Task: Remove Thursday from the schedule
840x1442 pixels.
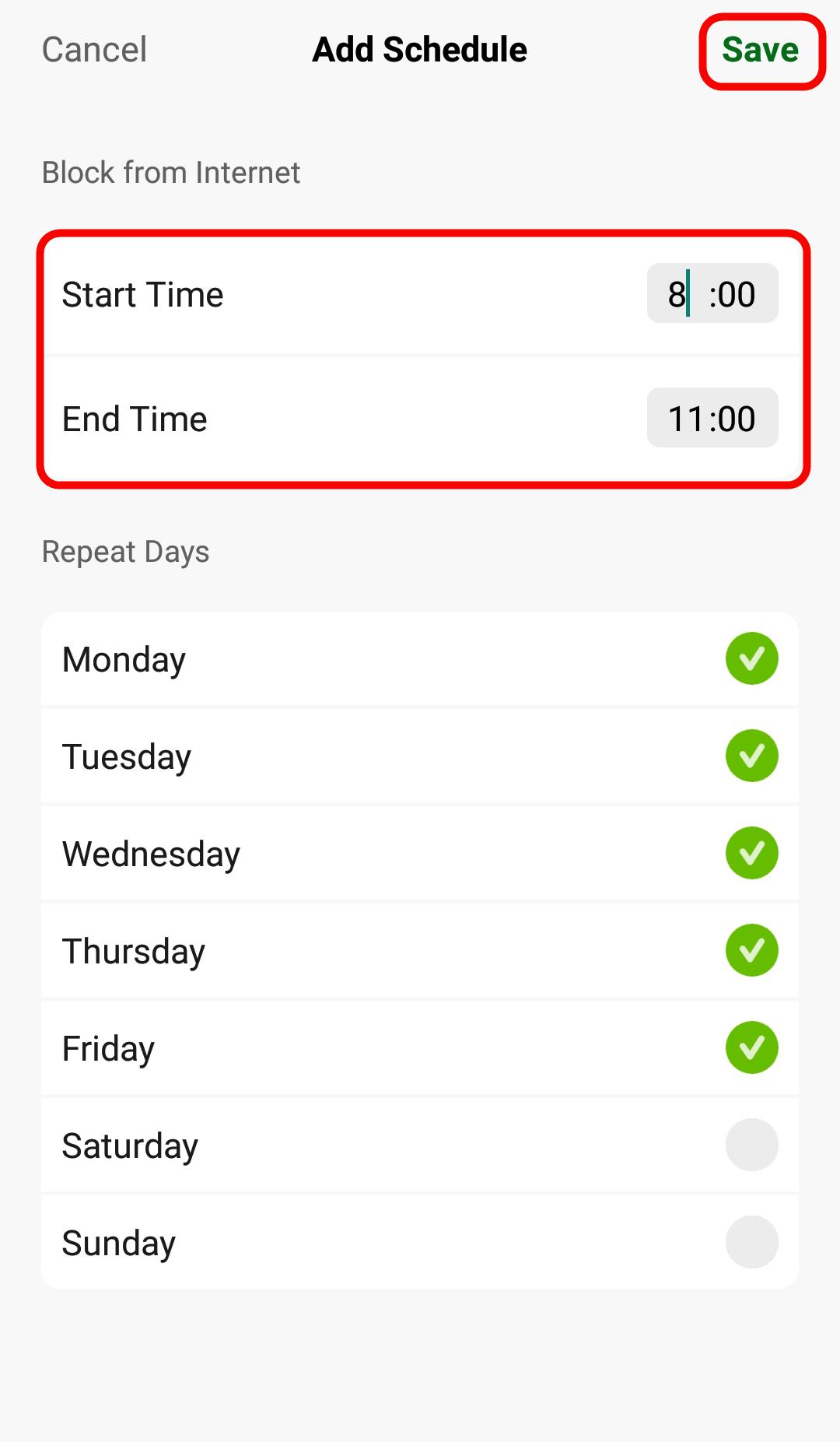Action: (752, 950)
